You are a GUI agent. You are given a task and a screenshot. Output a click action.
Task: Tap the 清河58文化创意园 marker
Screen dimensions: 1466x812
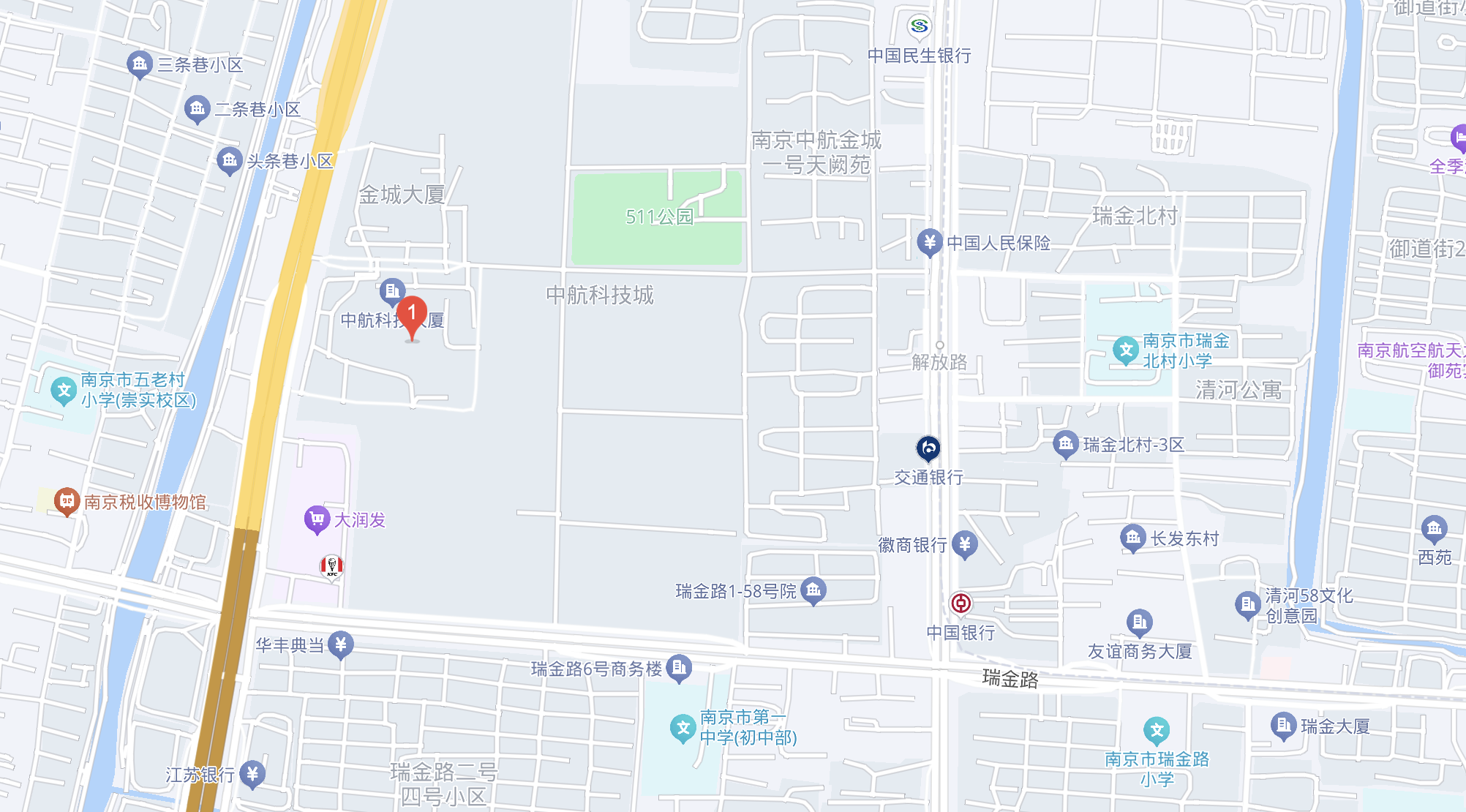pyautogui.click(x=1247, y=604)
